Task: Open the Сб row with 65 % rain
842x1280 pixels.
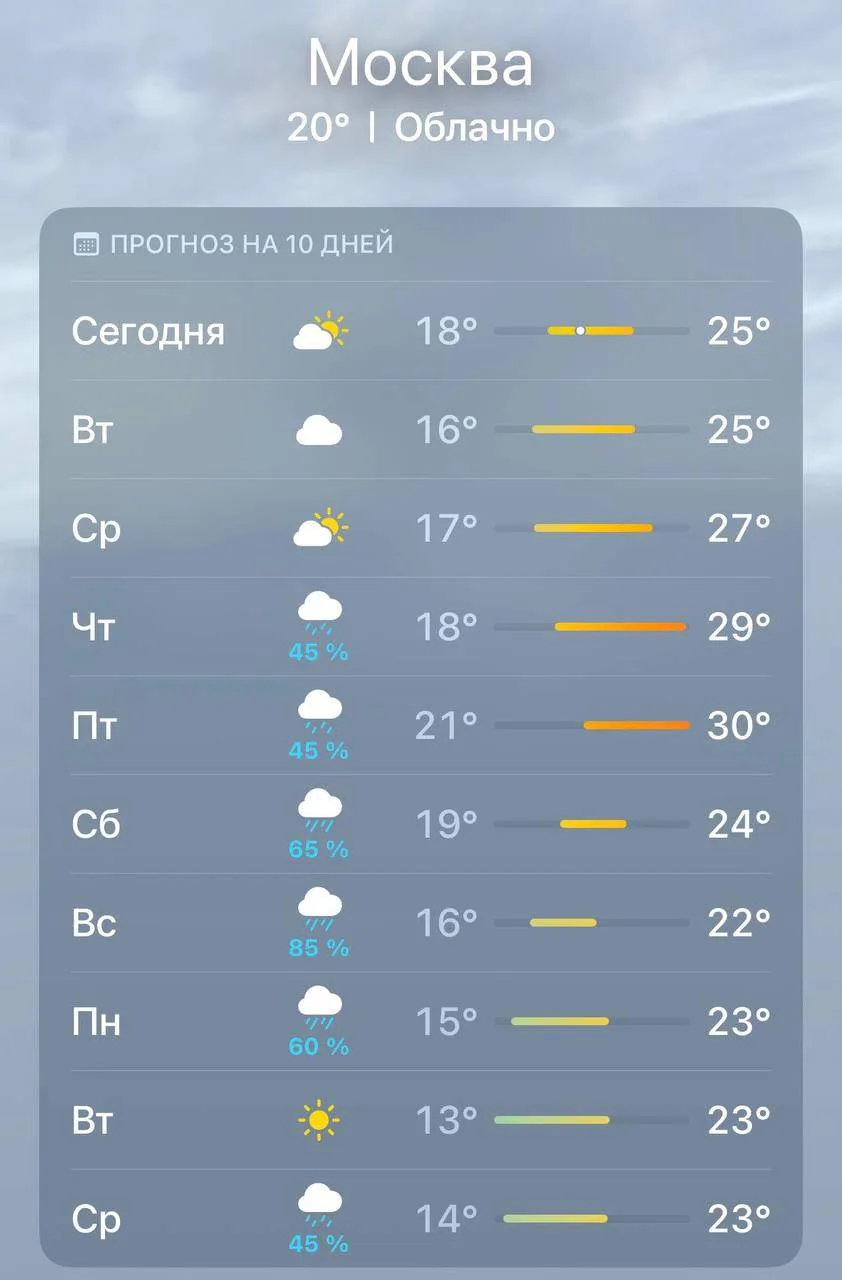Action: click(x=421, y=824)
